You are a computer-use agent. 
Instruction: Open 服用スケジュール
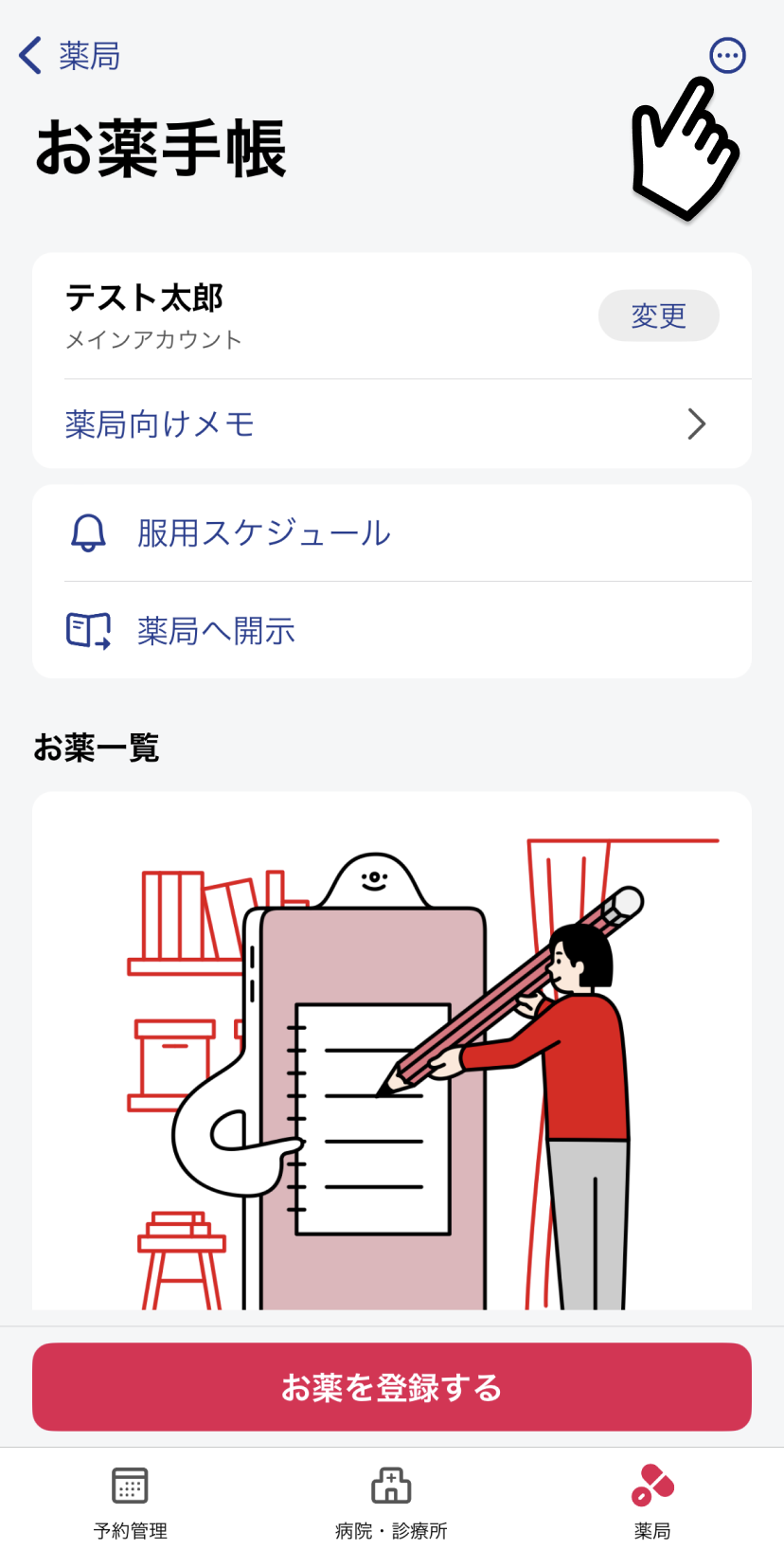pos(392,533)
